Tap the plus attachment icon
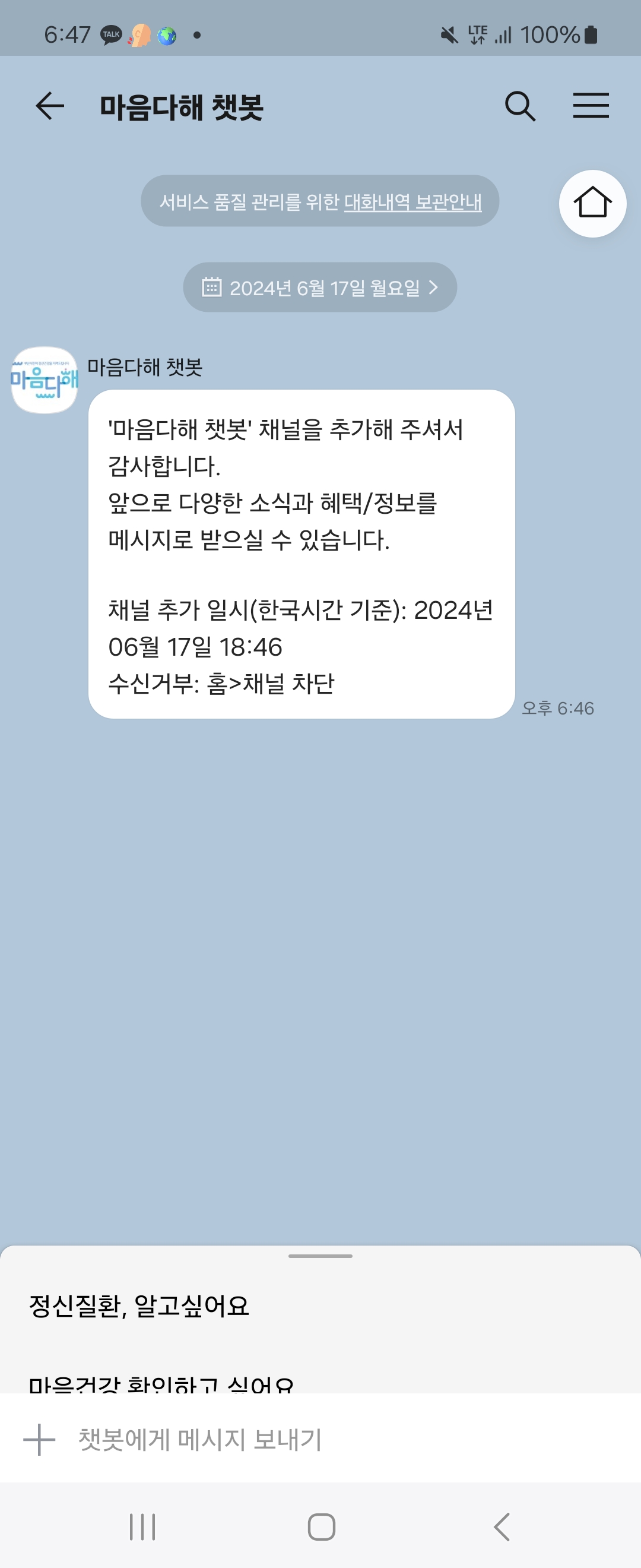641x1568 pixels. point(40,1440)
